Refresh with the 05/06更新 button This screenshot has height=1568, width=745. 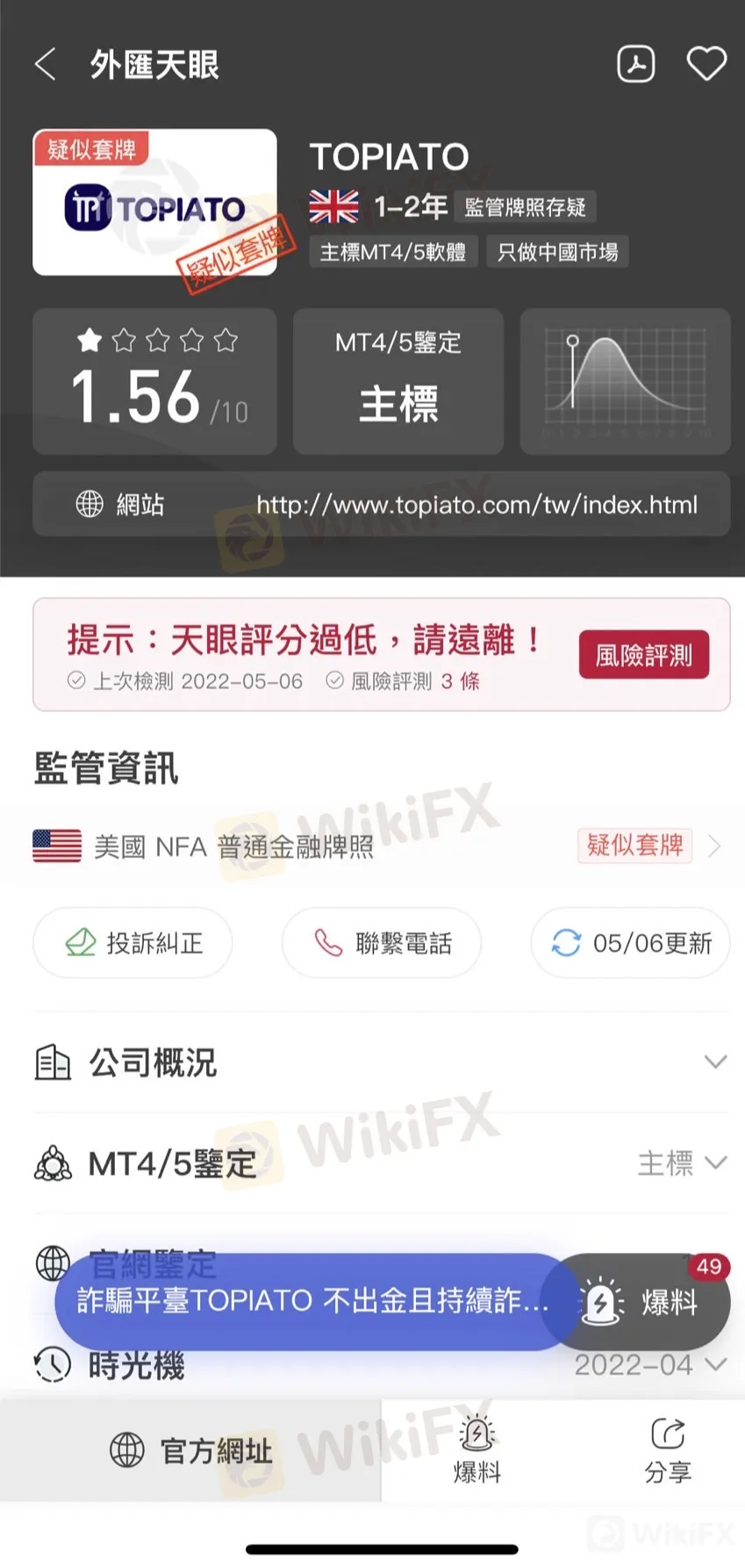tap(631, 943)
